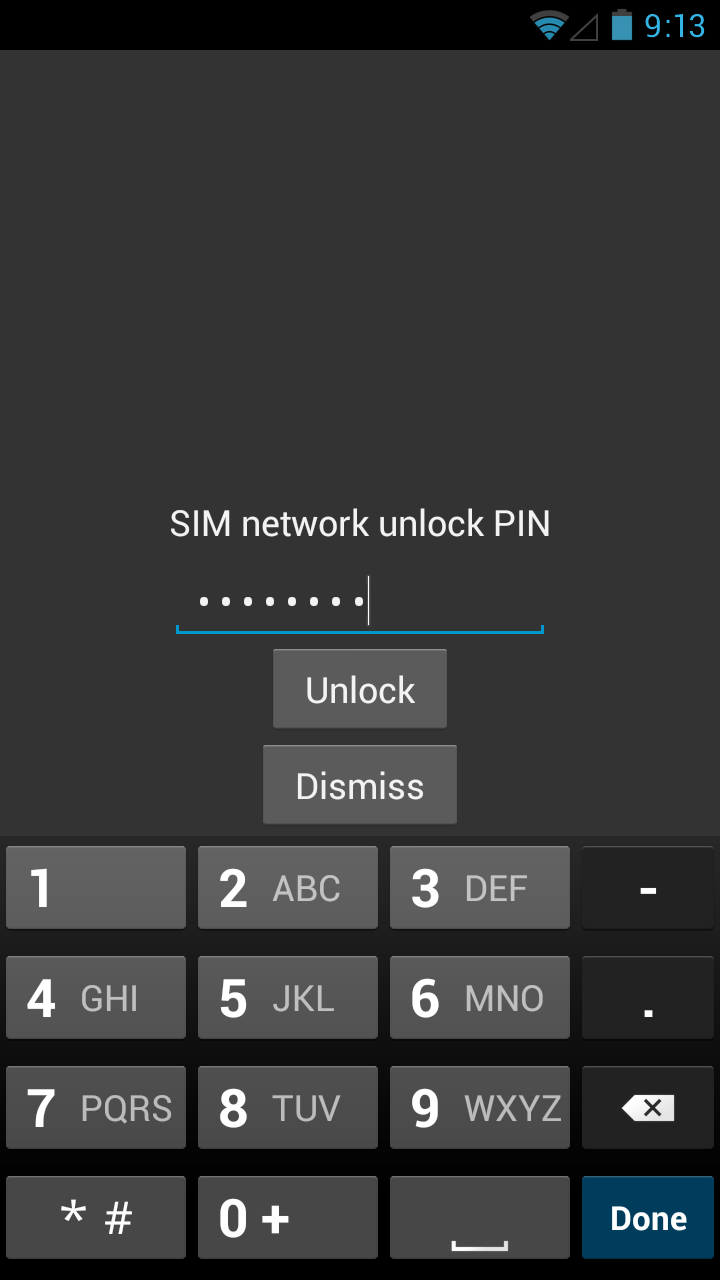Enter digit 4 GHI
The image size is (720, 1280).
(x=96, y=998)
